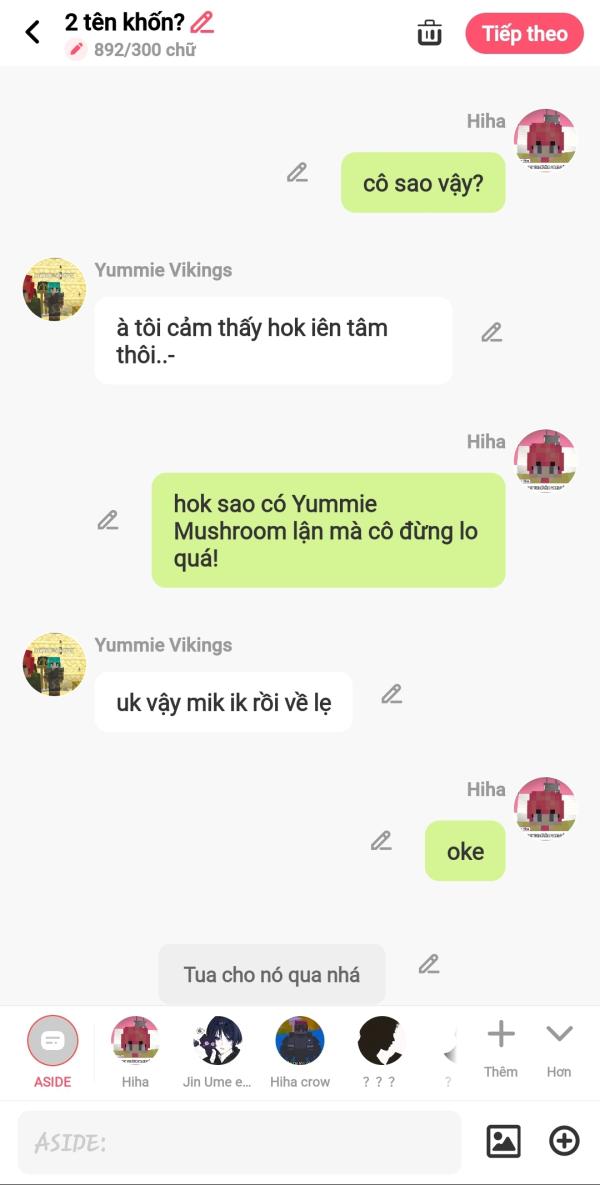Edit the "cô sao vậy?" message

[297, 173]
